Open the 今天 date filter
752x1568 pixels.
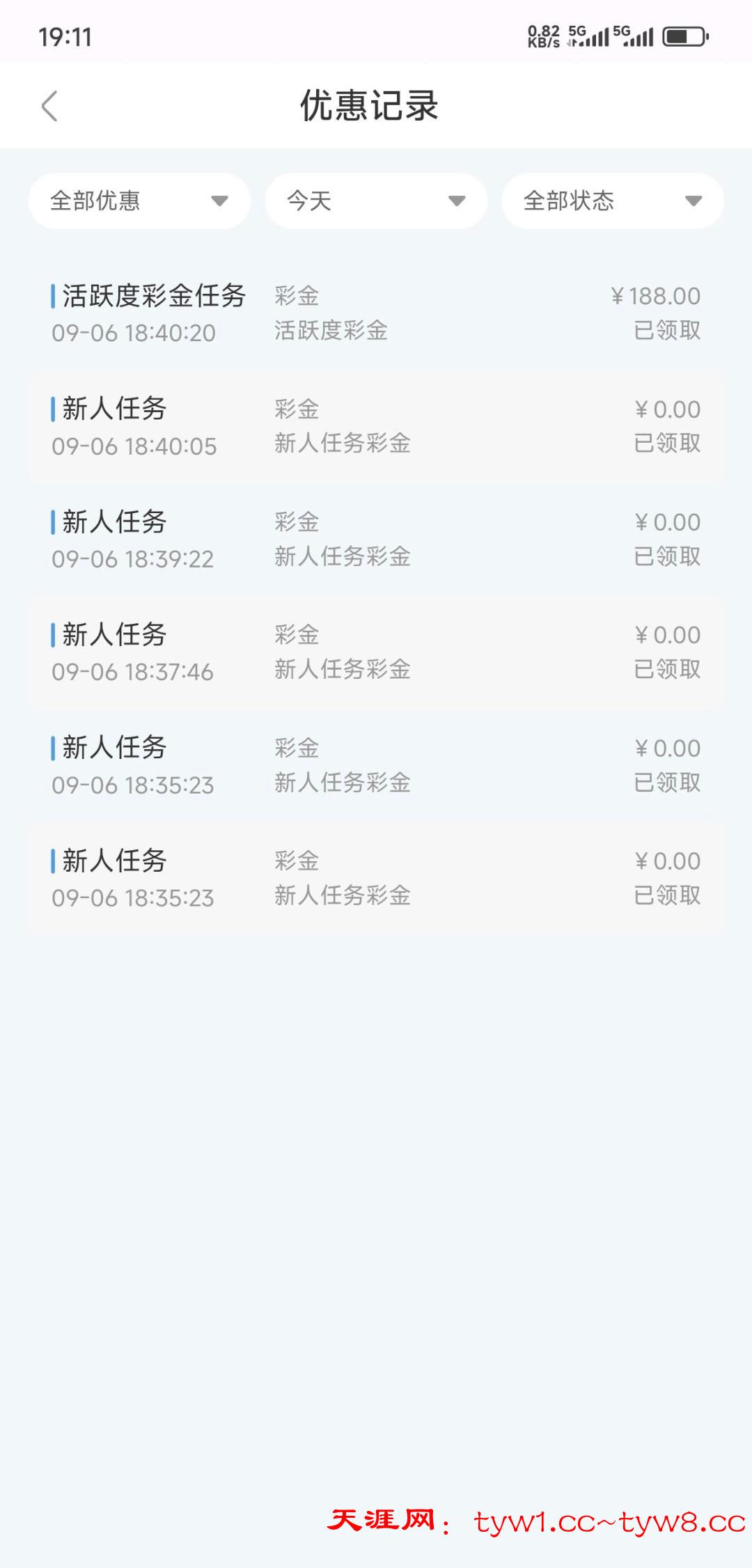(376, 201)
